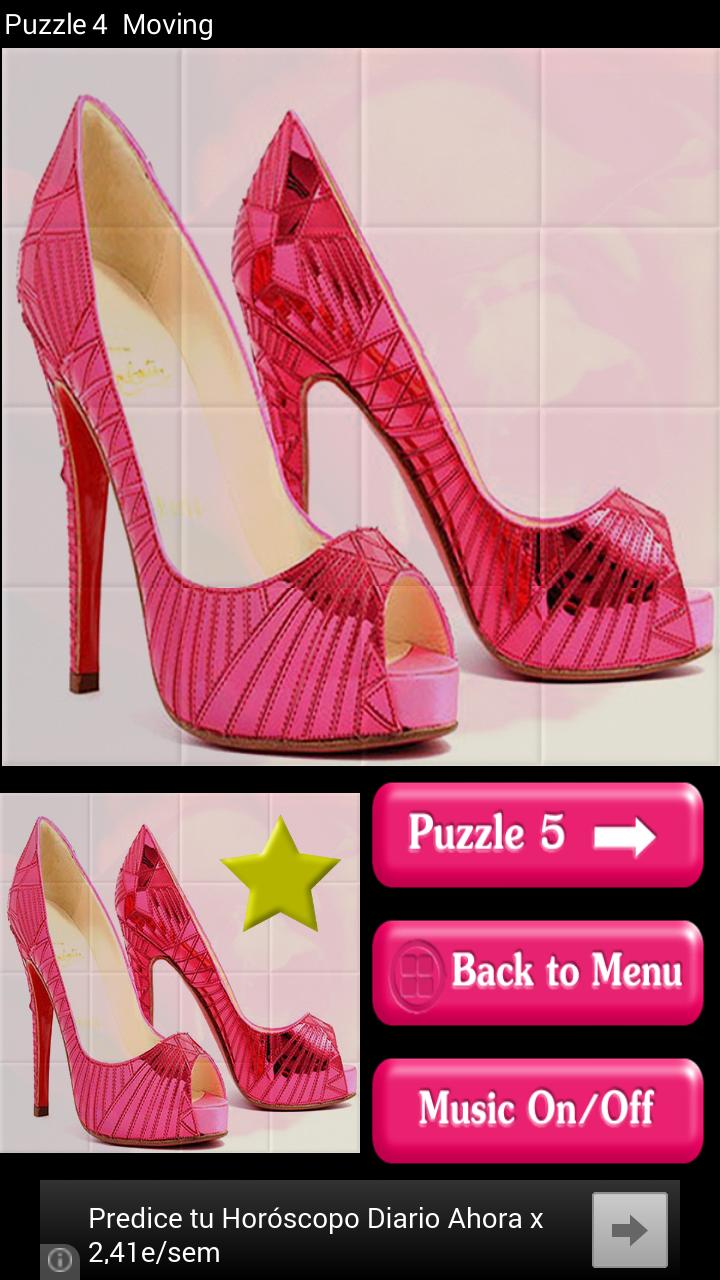Viewport: 720px width, 1280px height.
Task: Open the ad info icon
Action: 60,1260
